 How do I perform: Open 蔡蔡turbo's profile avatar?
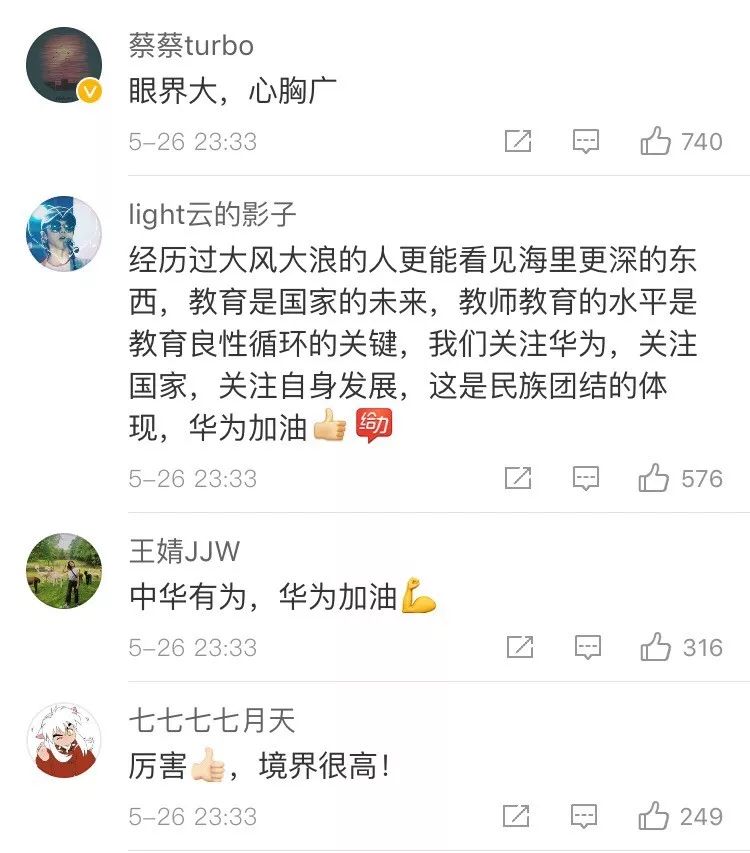(64, 65)
